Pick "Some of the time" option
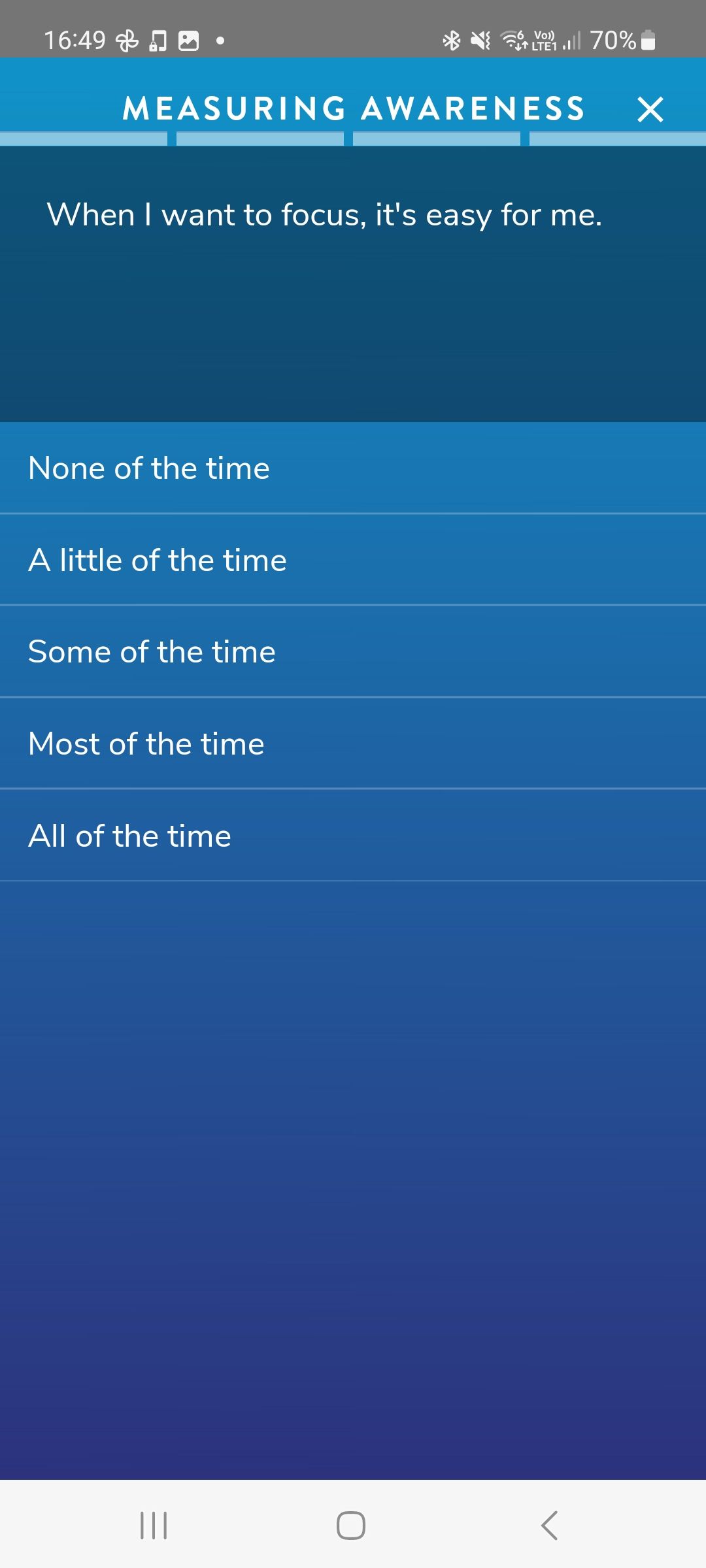Screen dimensions: 706x1568 (x=353, y=651)
